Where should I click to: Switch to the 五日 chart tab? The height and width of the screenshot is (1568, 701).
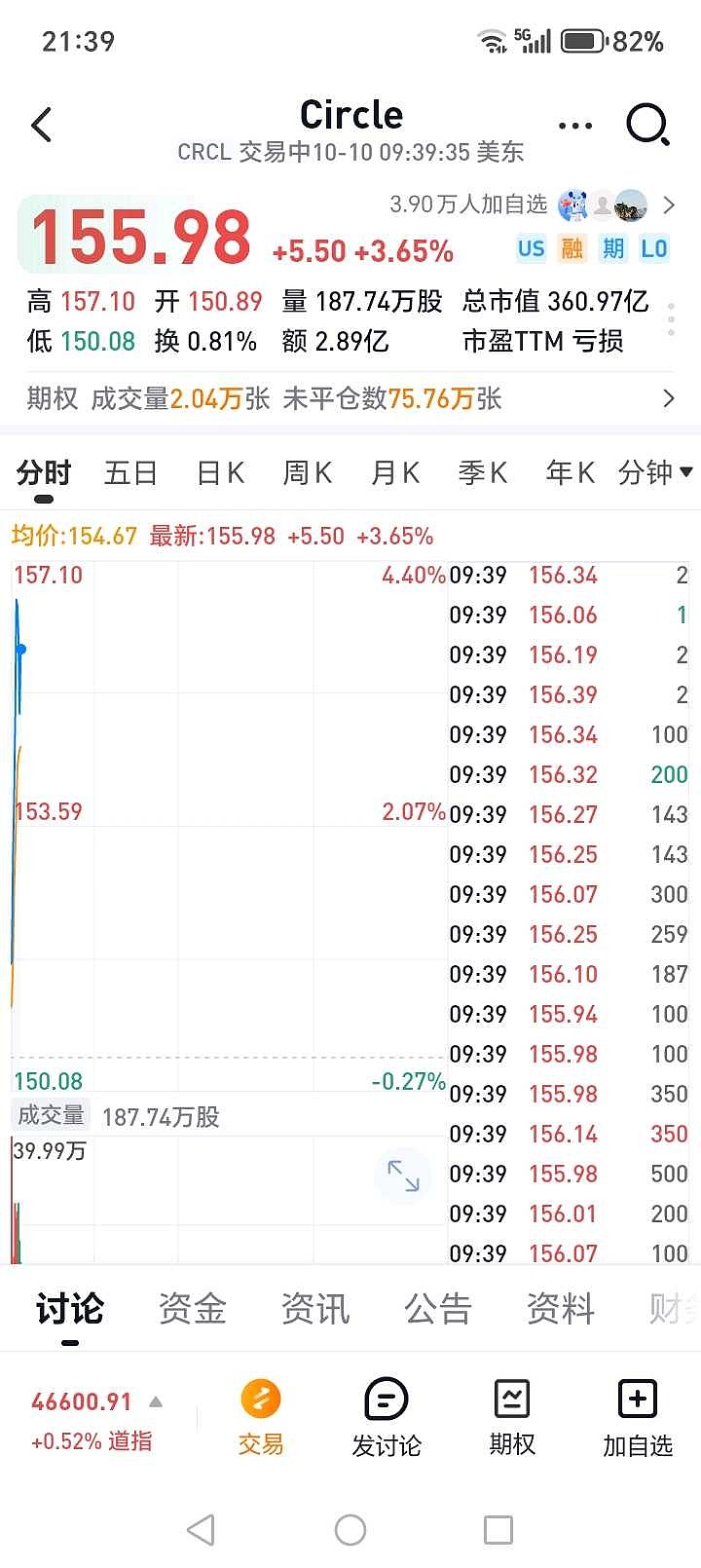(x=130, y=473)
